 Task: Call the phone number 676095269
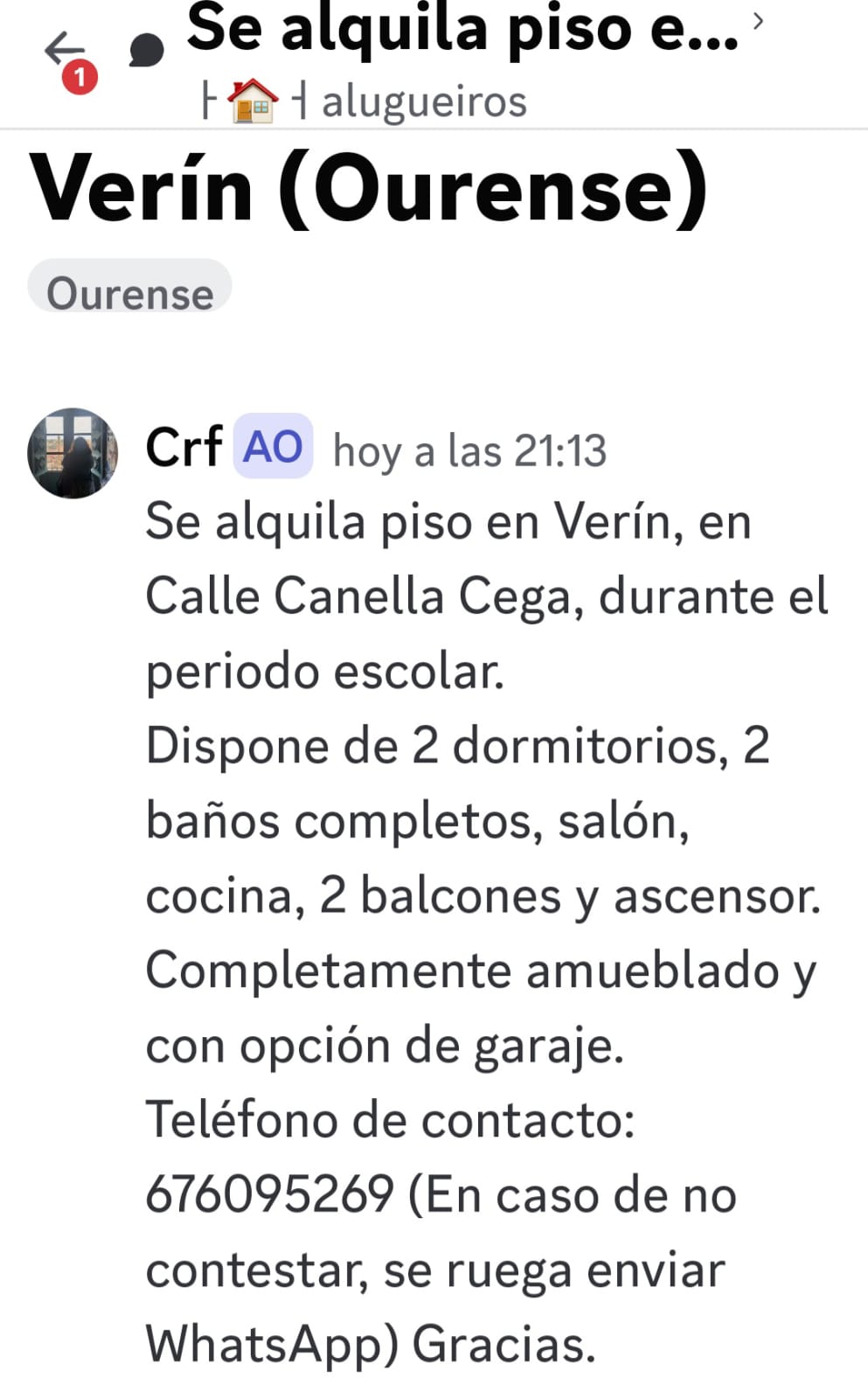(269, 1194)
